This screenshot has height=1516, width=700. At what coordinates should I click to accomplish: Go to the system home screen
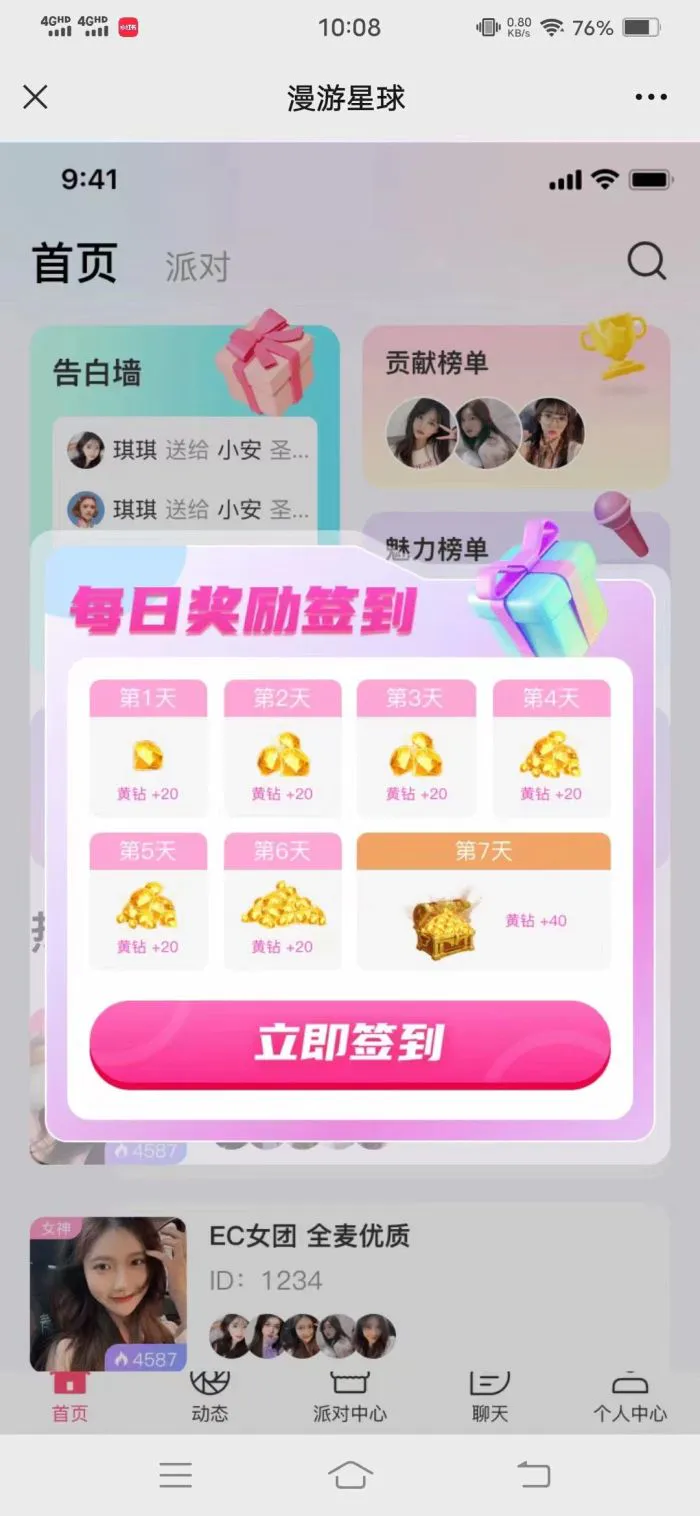pyautogui.click(x=350, y=1474)
